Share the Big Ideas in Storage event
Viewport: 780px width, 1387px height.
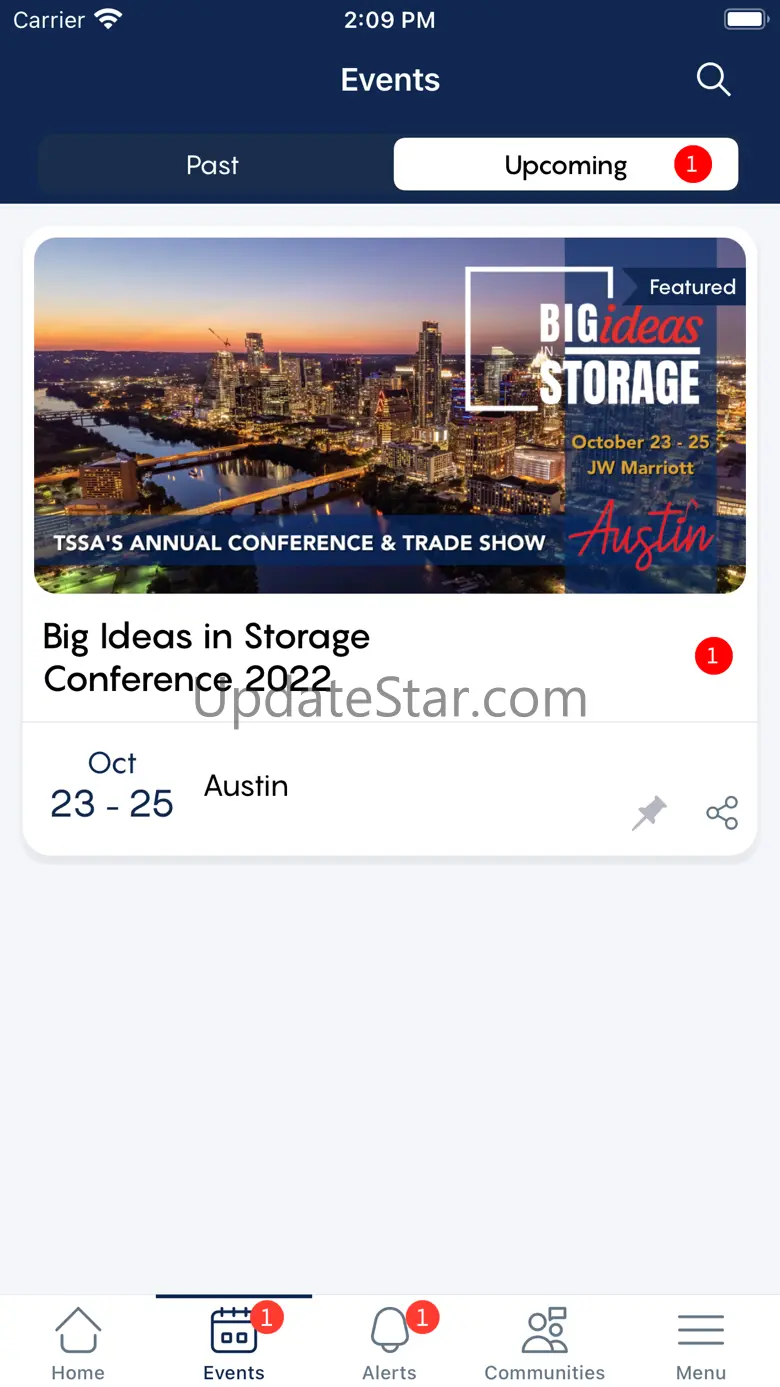(x=722, y=813)
